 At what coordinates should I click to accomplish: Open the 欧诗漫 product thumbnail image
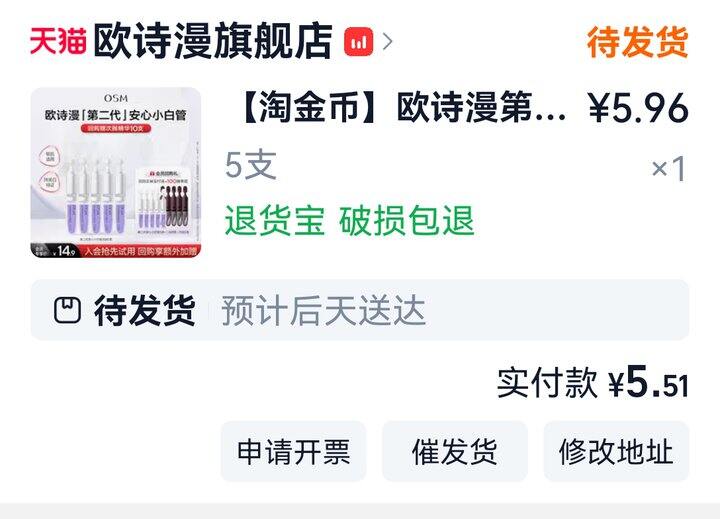(115, 173)
